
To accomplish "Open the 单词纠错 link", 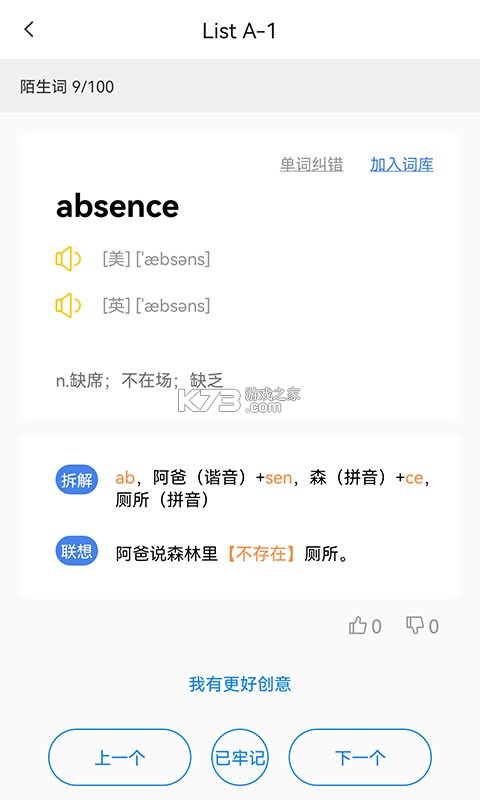I will pyautogui.click(x=311, y=164).
